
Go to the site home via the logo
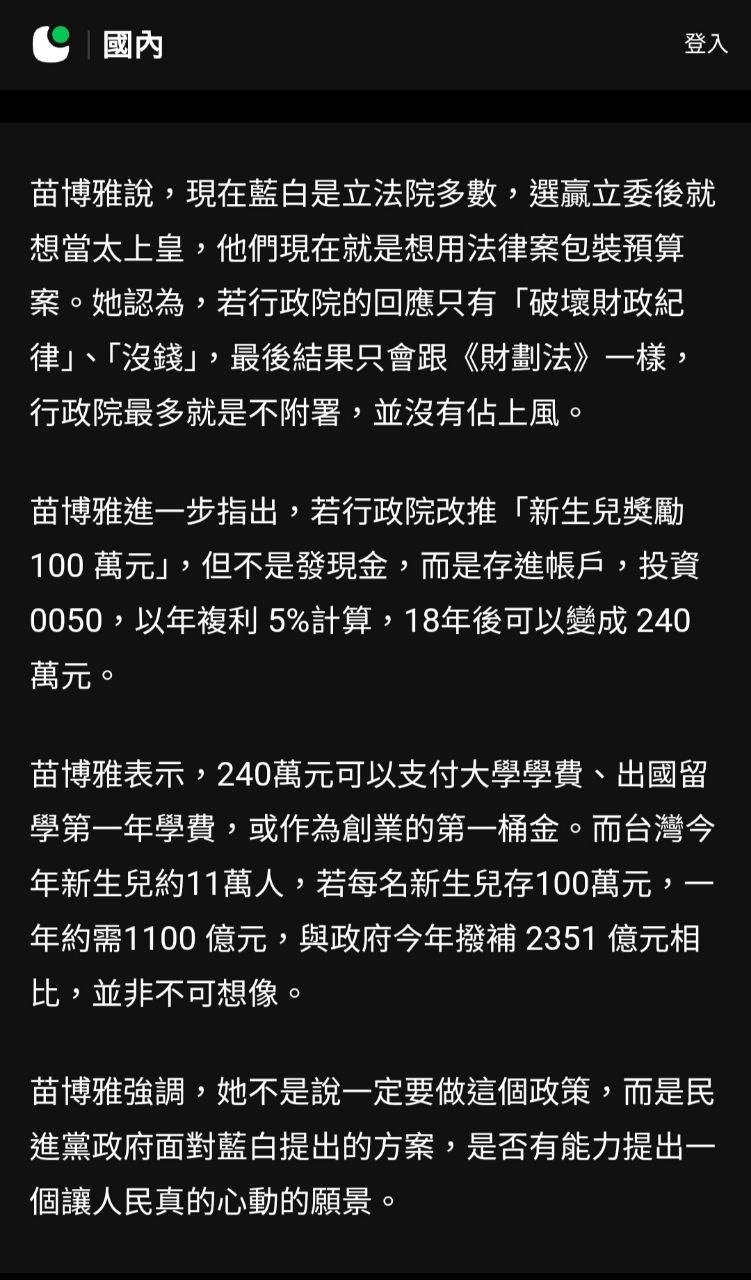[x=51, y=44]
